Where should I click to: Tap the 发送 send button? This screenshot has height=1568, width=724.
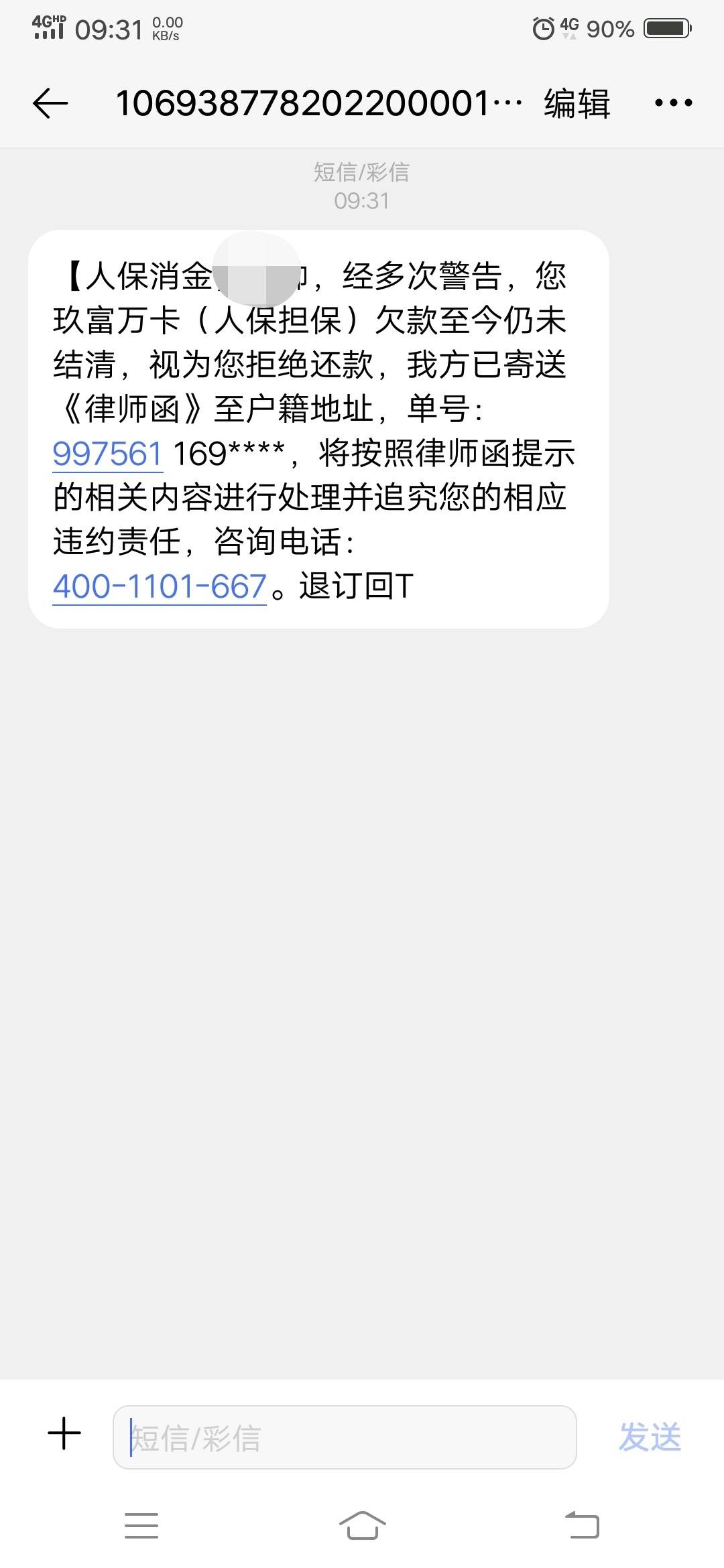pyautogui.click(x=650, y=1437)
